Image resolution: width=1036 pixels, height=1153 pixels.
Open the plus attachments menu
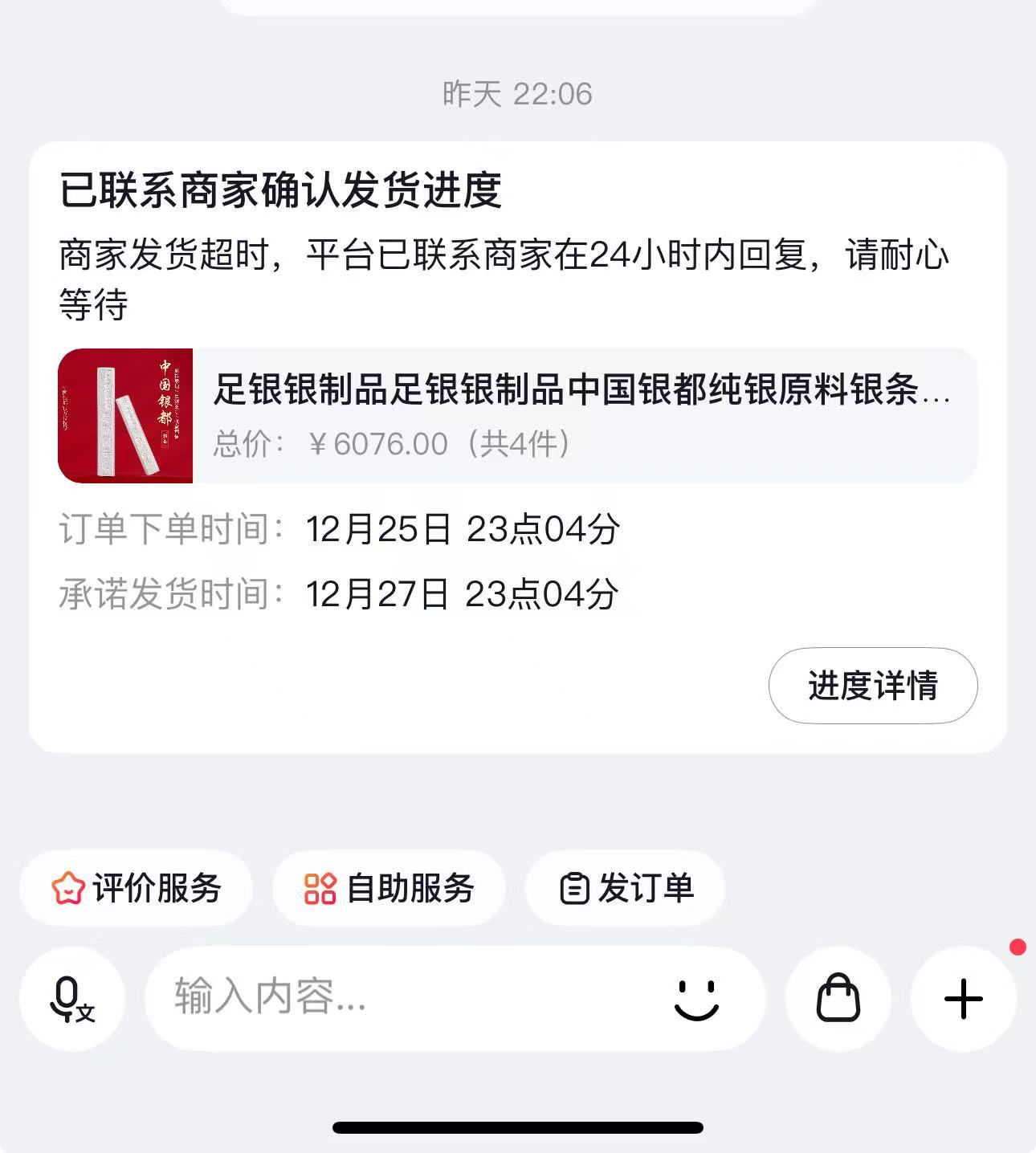click(x=963, y=999)
